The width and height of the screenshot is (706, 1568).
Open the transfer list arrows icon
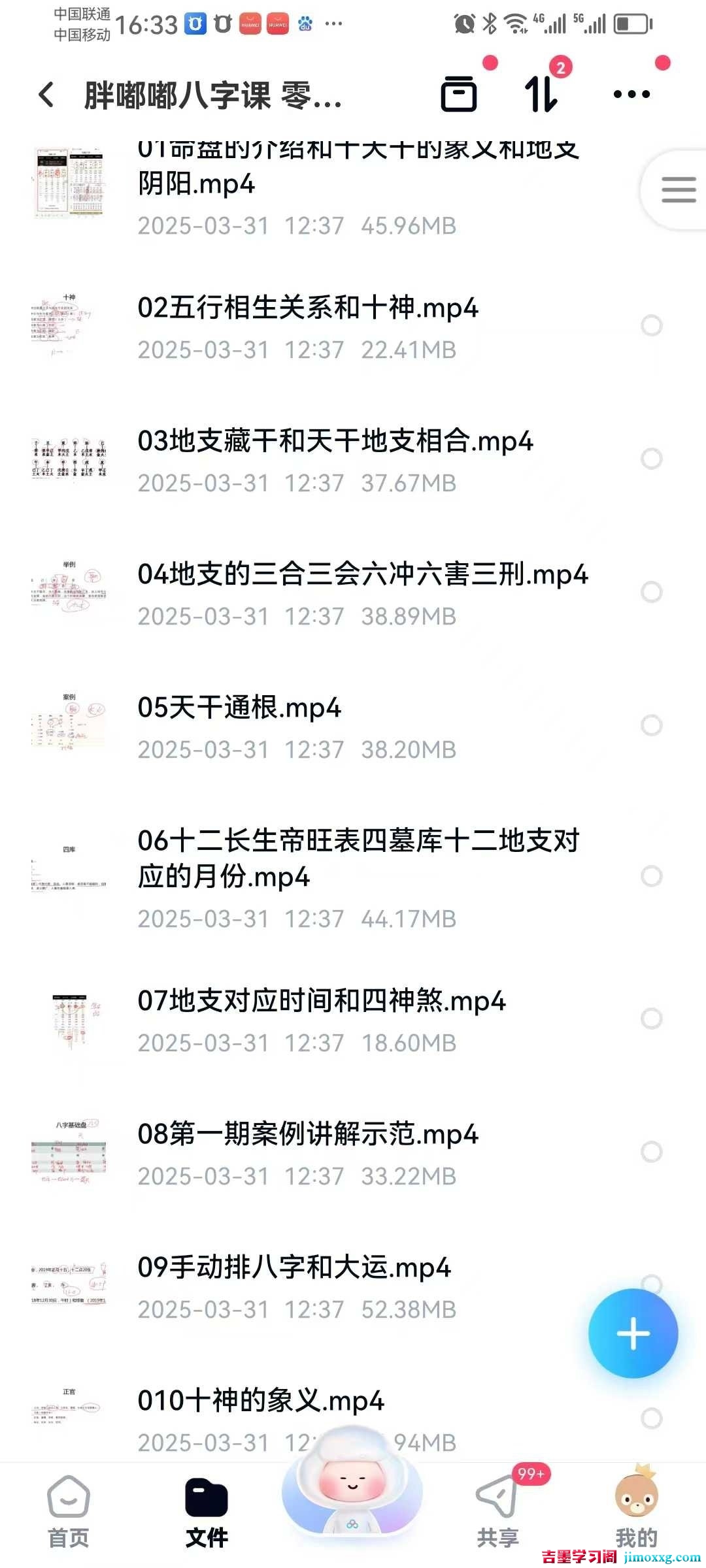pyautogui.click(x=541, y=94)
